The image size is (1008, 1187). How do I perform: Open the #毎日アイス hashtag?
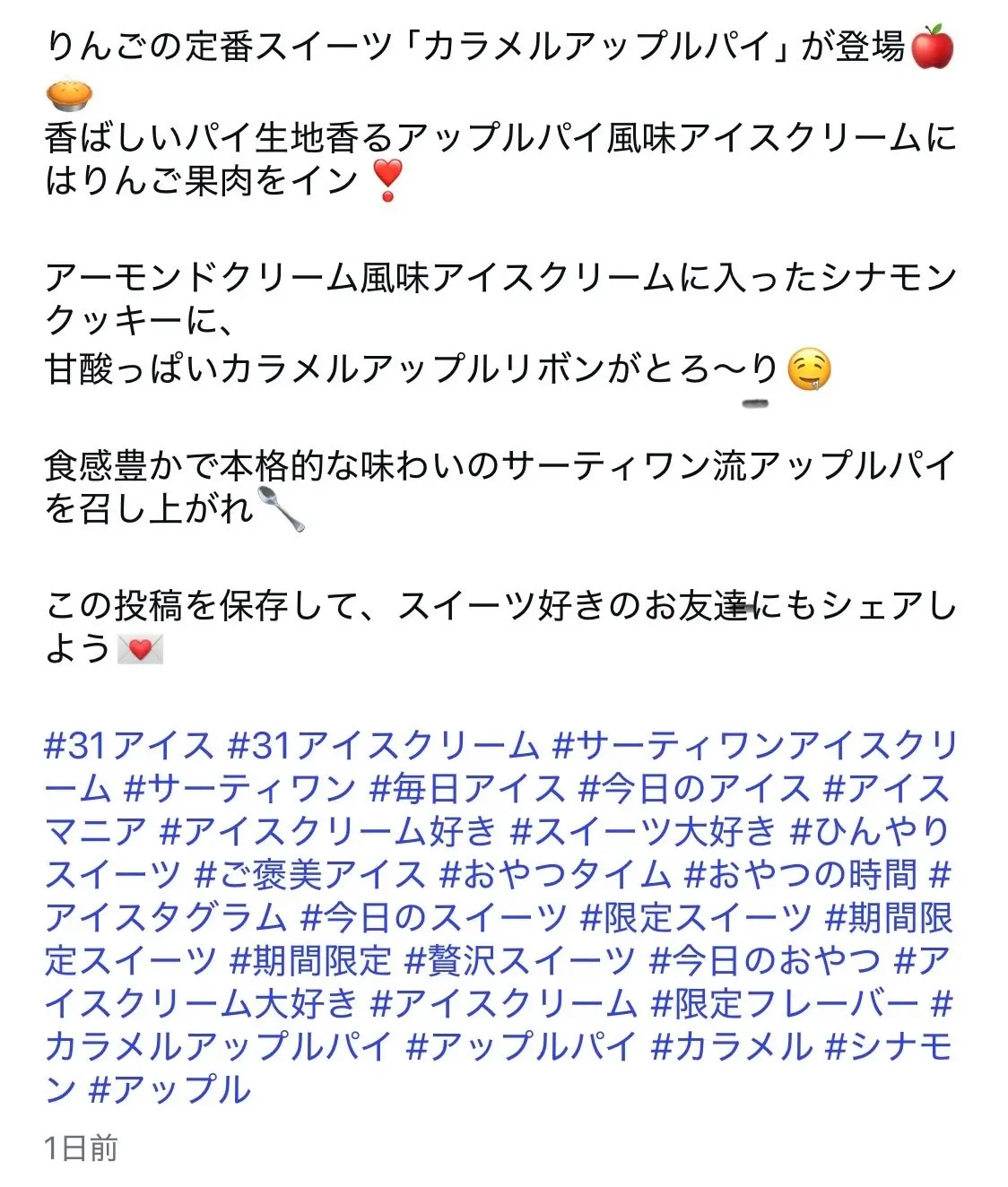[x=467, y=789]
